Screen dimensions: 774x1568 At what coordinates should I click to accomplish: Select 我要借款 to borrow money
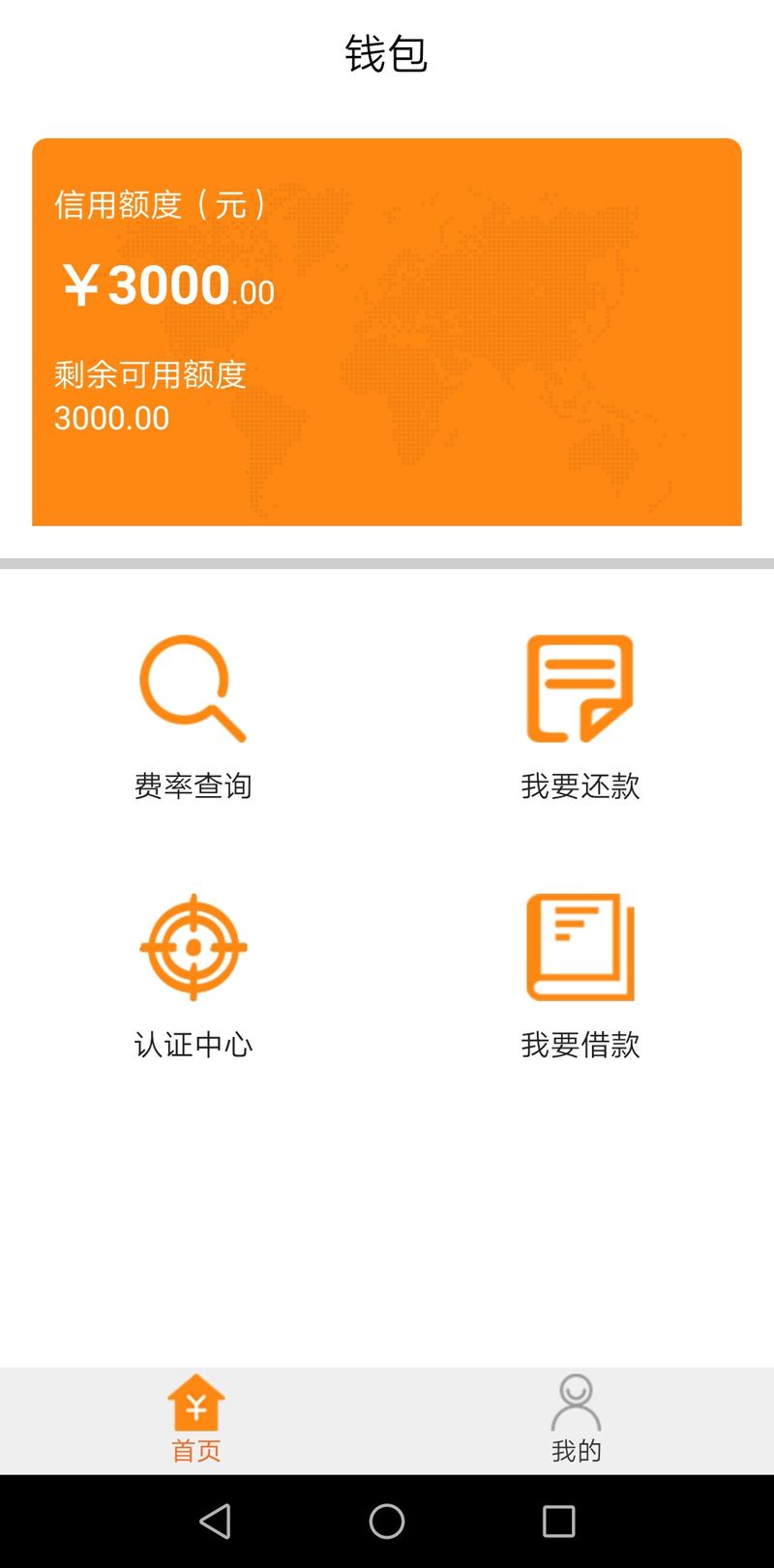tap(580, 976)
